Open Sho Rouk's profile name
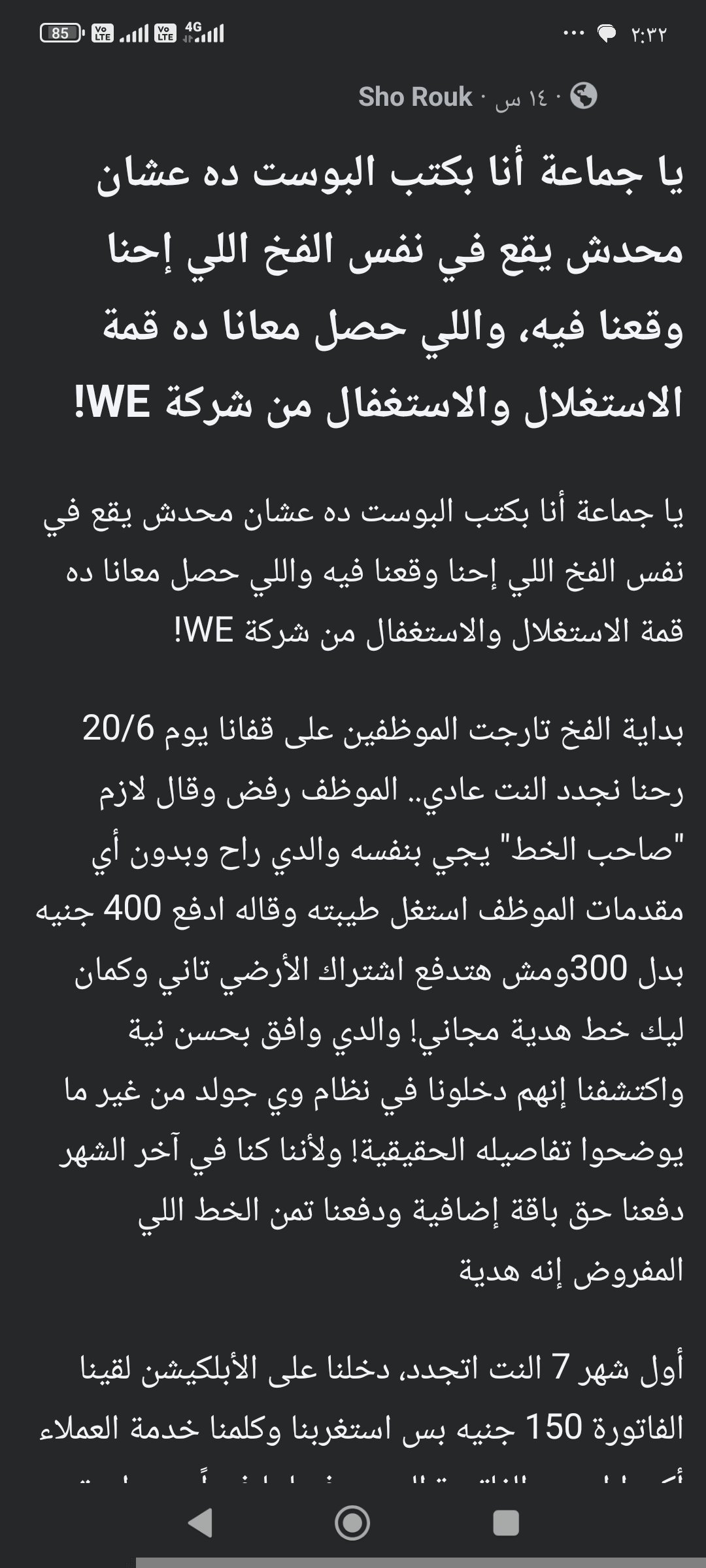The image size is (706, 1568). point(414,97)
